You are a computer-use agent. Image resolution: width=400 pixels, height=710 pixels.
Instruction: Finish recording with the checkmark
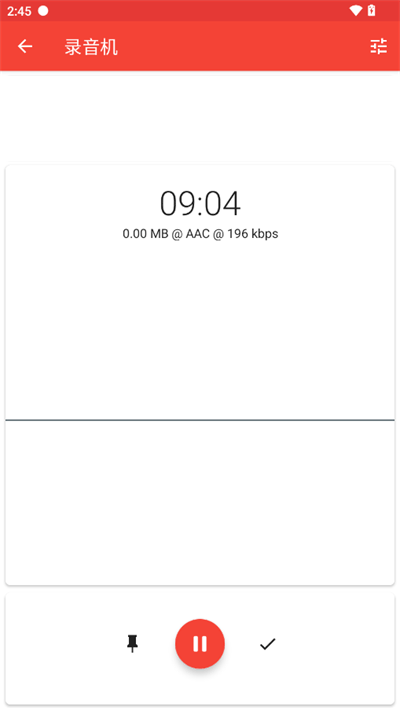click(267, 644)
